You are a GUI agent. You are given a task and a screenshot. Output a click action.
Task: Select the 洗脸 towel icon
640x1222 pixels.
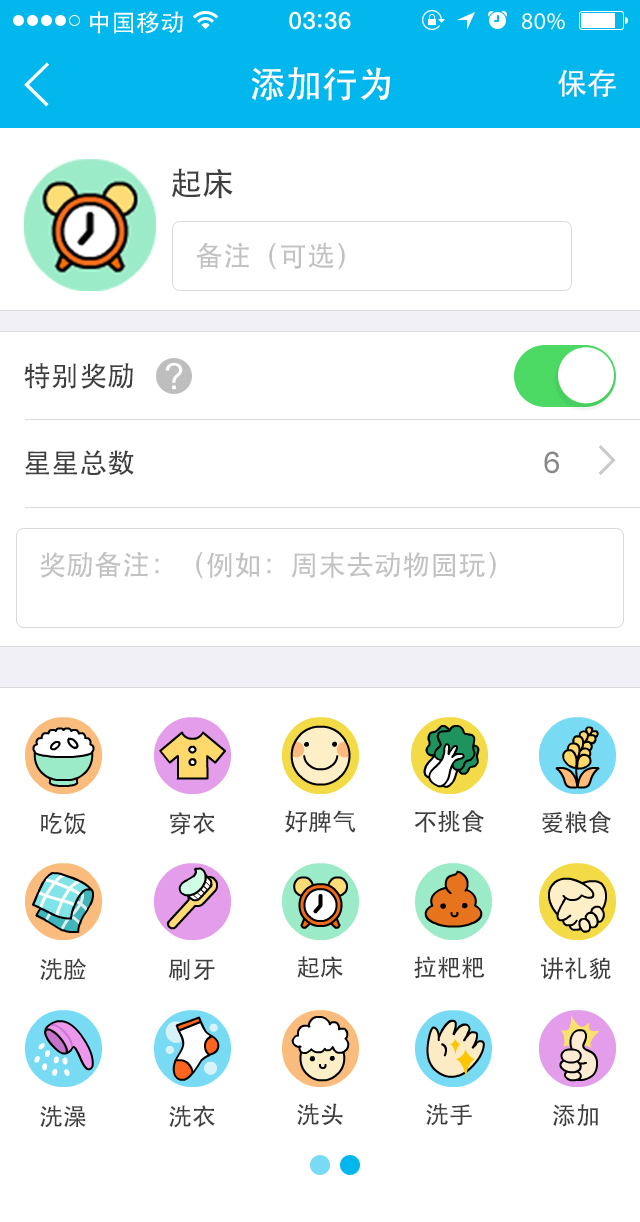tap(63, 902)
